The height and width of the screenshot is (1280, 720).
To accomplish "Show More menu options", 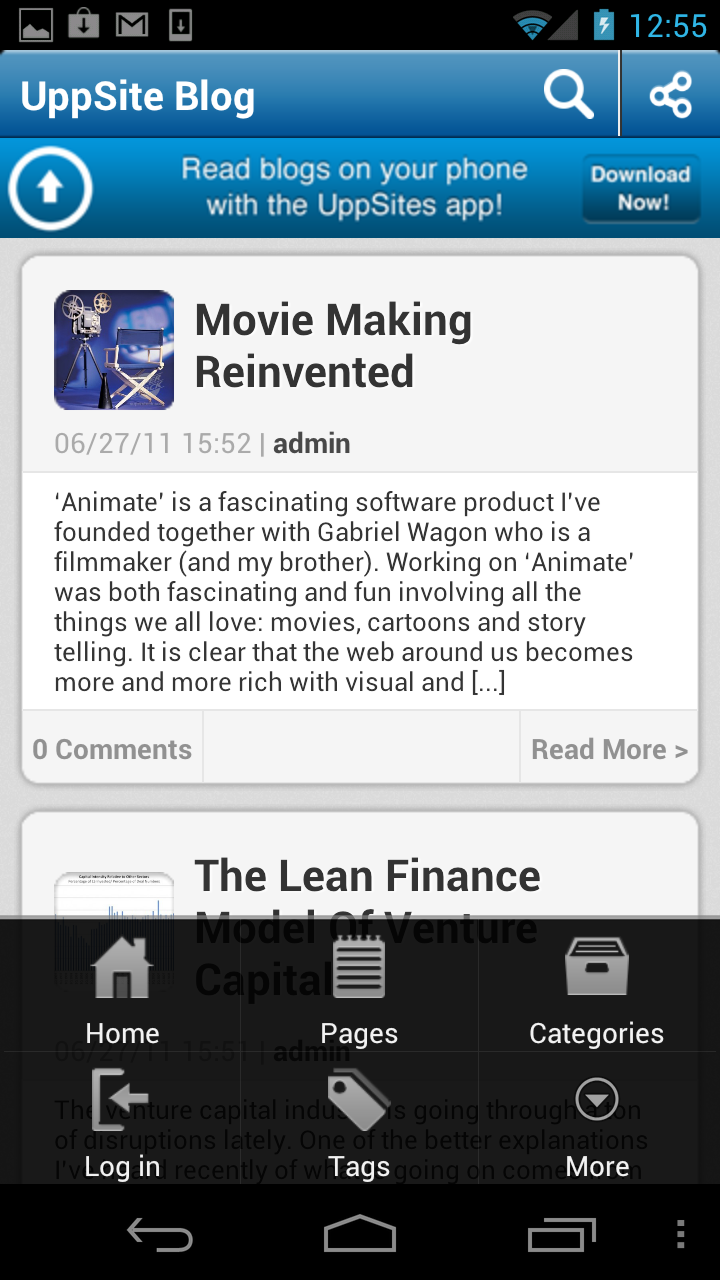I will [597, 1122].
